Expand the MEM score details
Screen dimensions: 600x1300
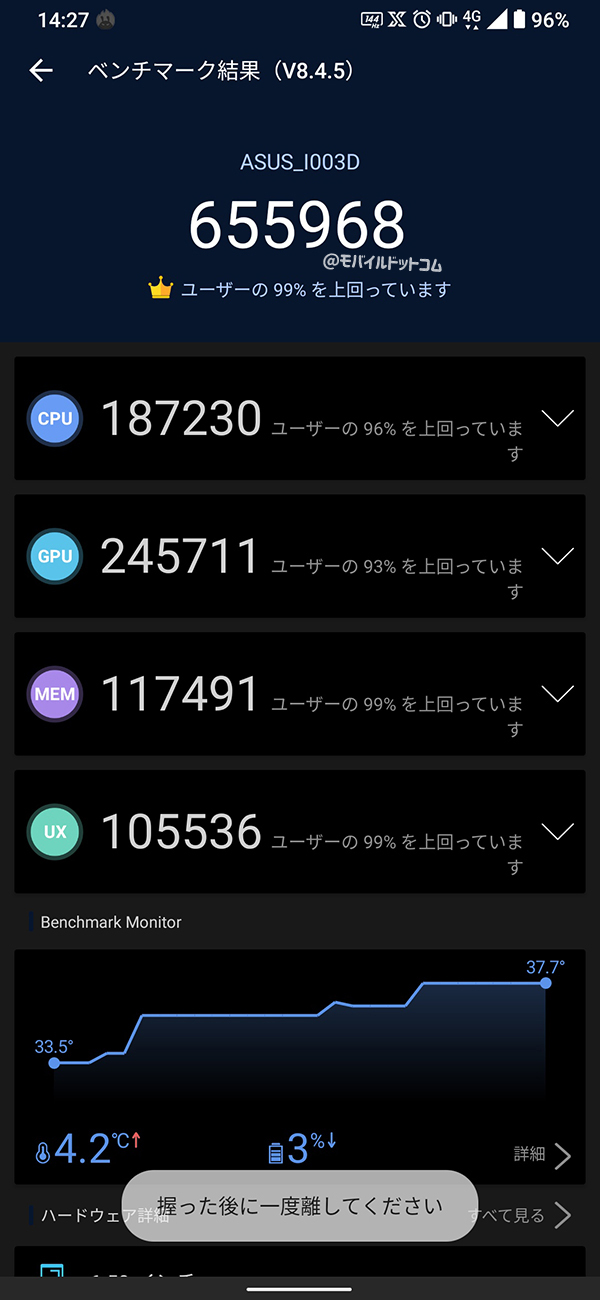point(557,694)
